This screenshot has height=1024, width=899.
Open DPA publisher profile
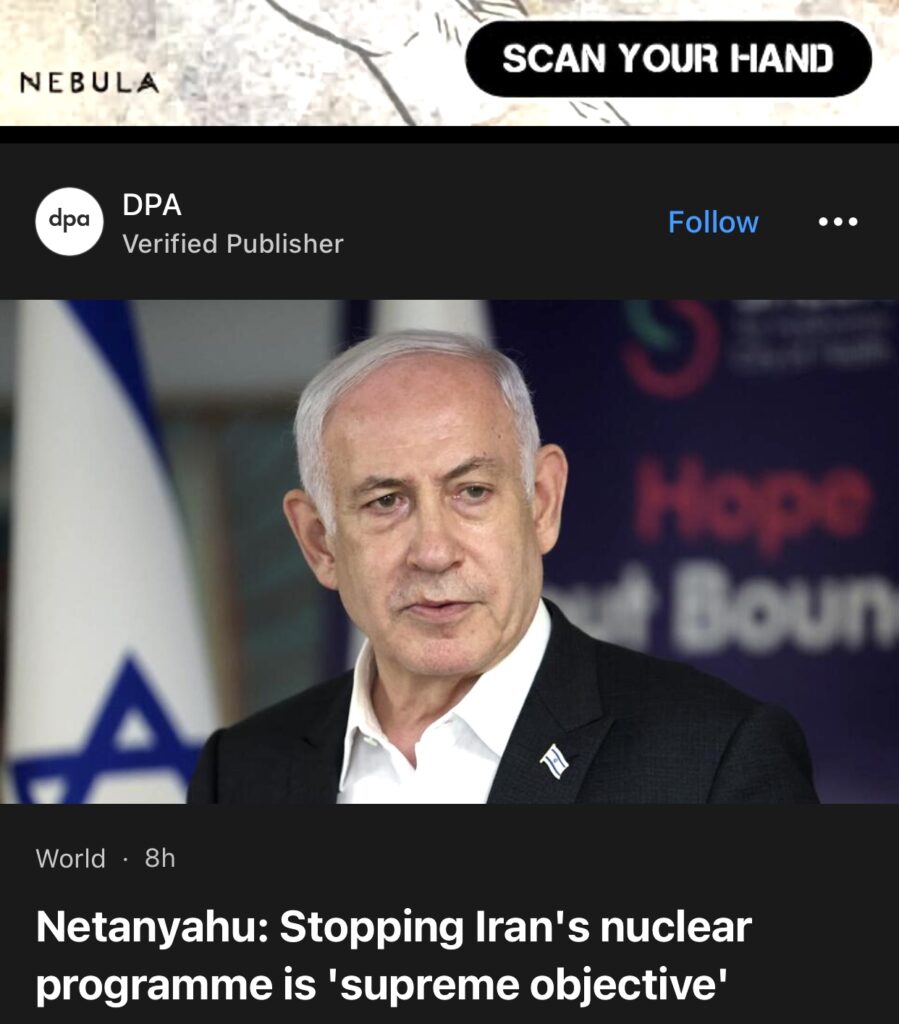tap(152, 206)
